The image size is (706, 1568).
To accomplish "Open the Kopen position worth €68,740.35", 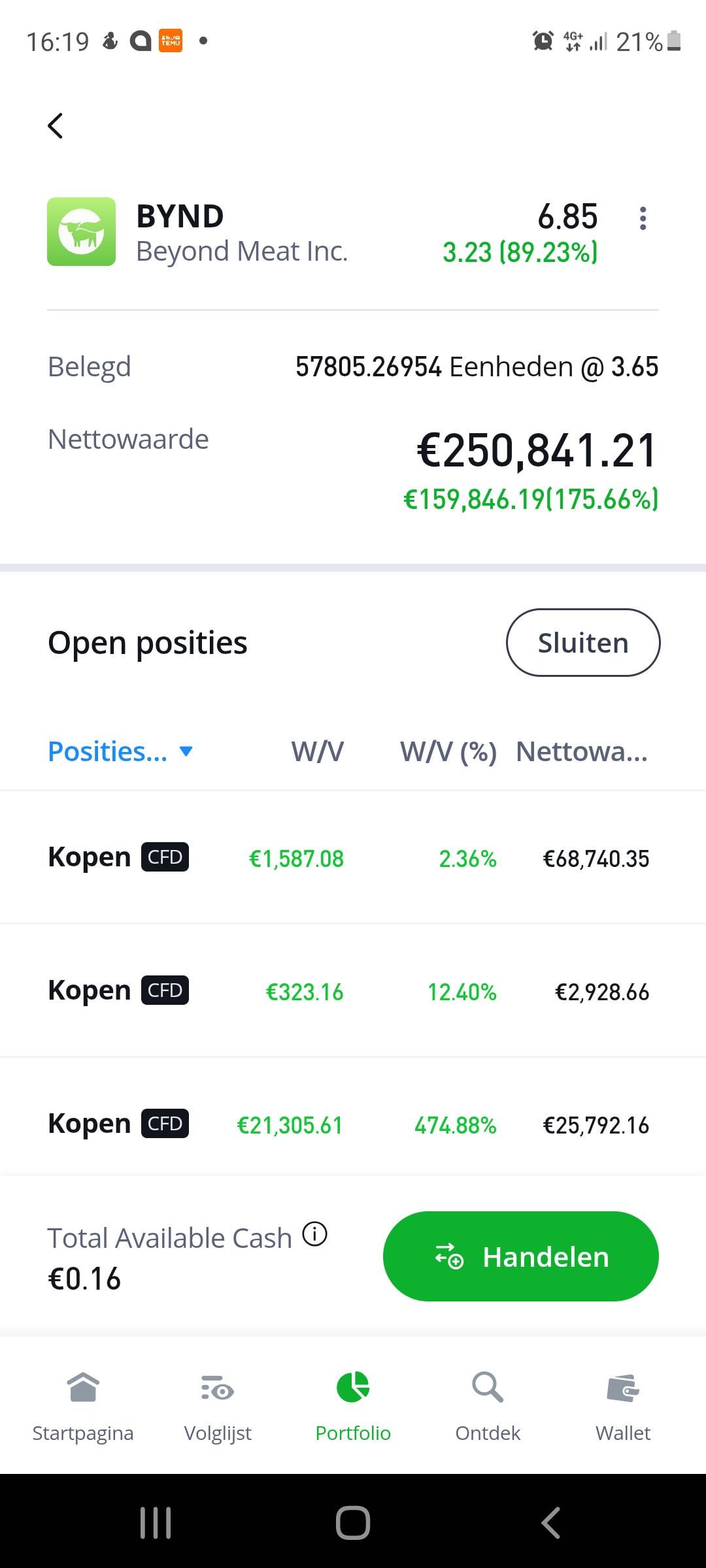I will [353, 858].
